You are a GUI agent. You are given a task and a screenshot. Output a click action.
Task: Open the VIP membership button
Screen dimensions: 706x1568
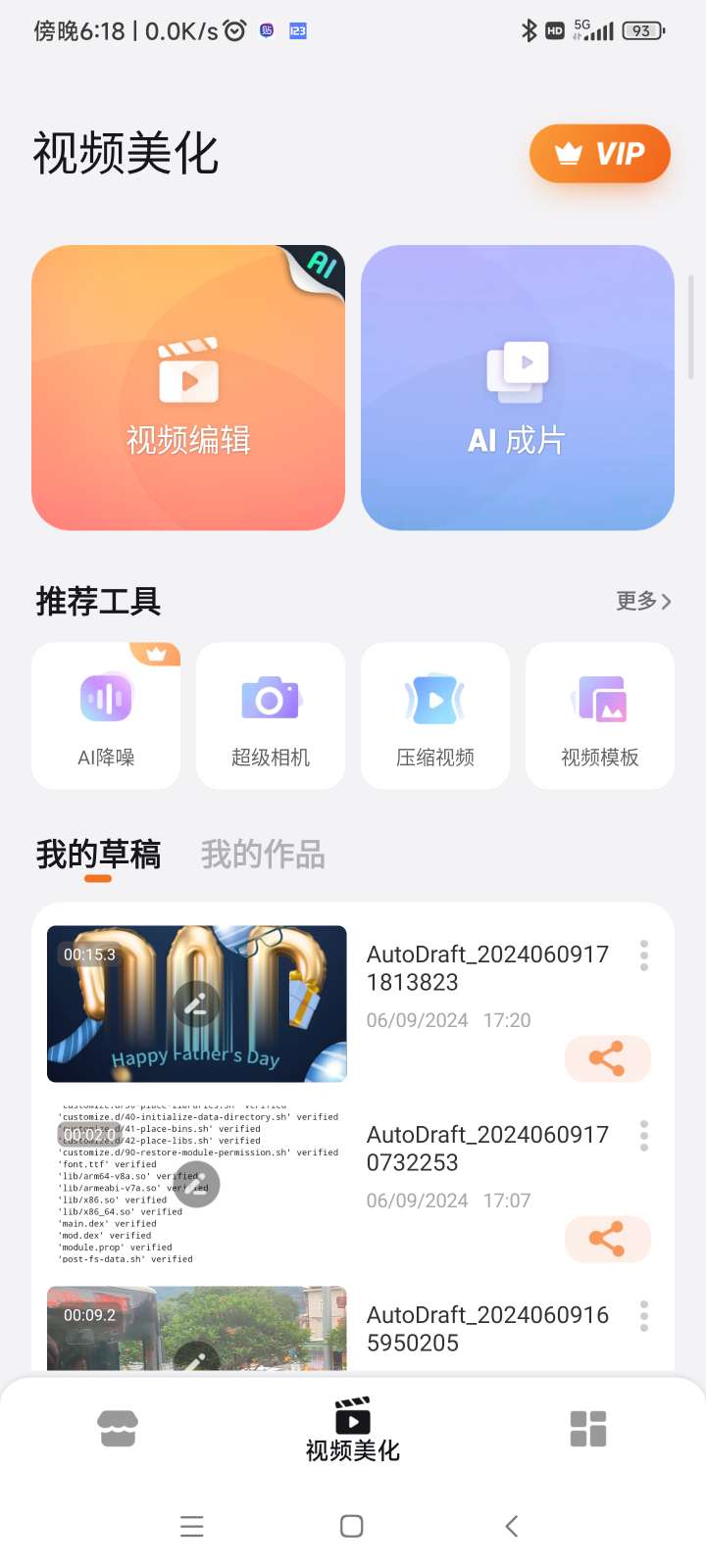point(599,154)
